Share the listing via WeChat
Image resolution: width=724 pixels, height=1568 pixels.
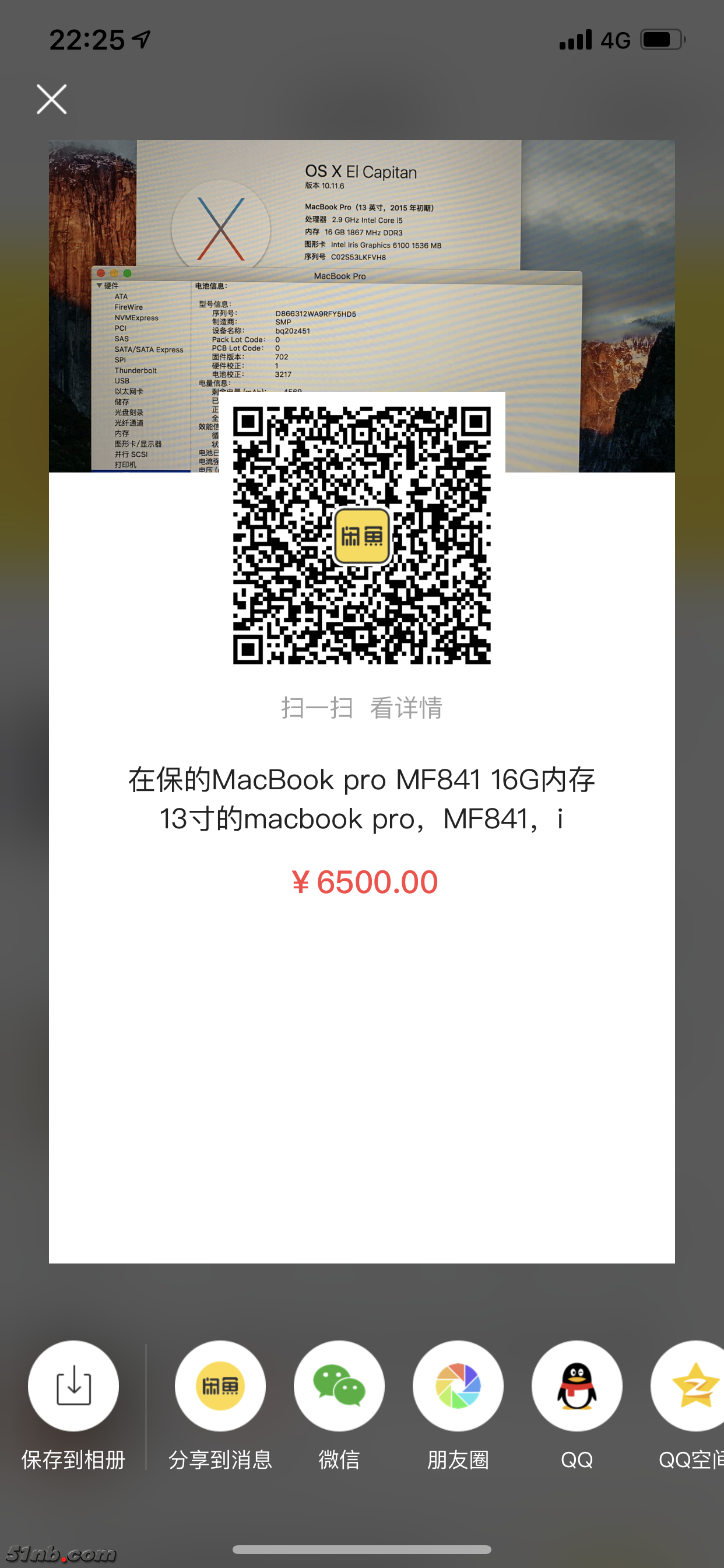coord(339,1385)
